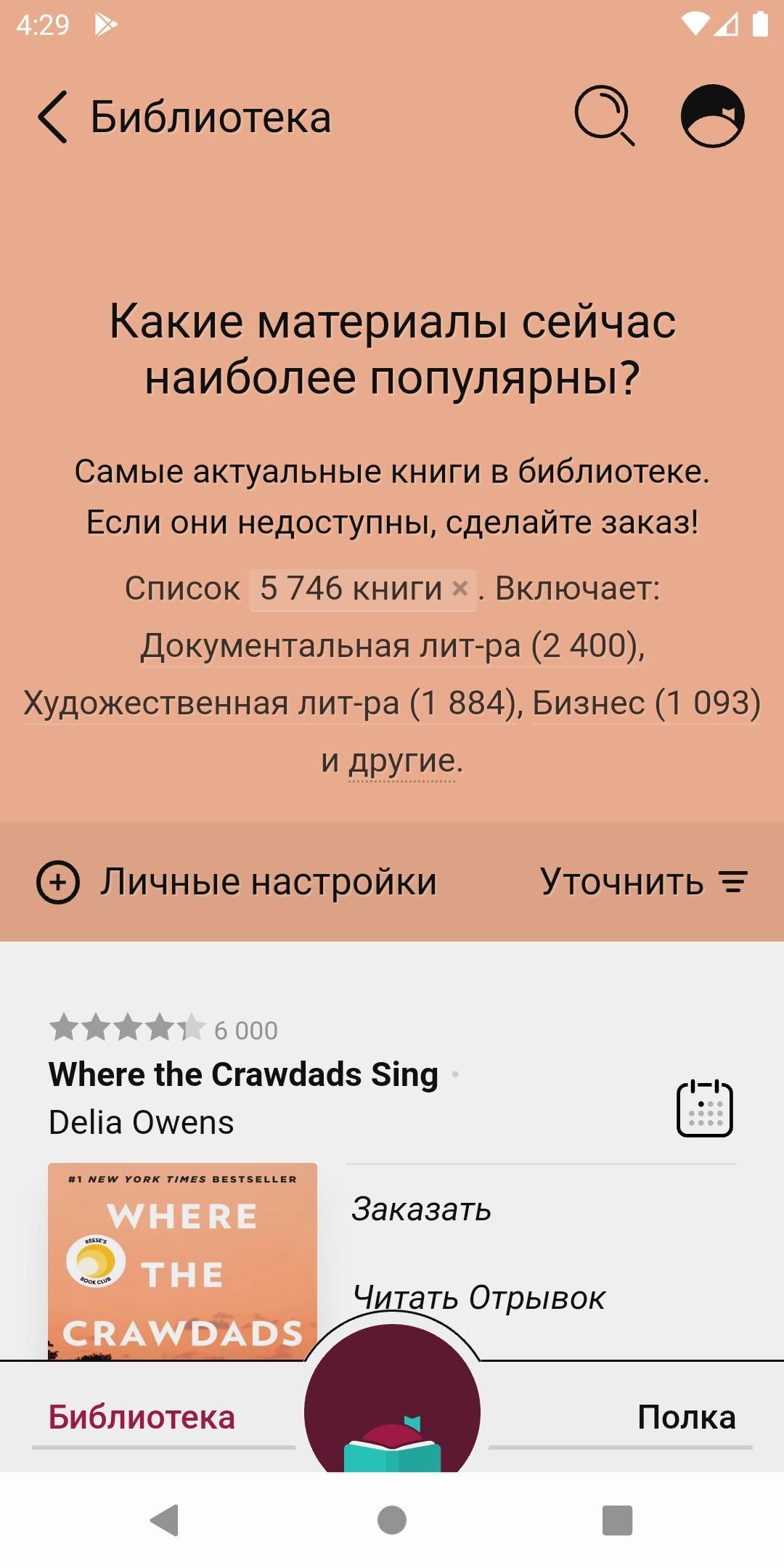Open the Where the Crawdads Sing title
Image resolution: width=784 pixels, height=1568 pixels.
coord(244,1074)
